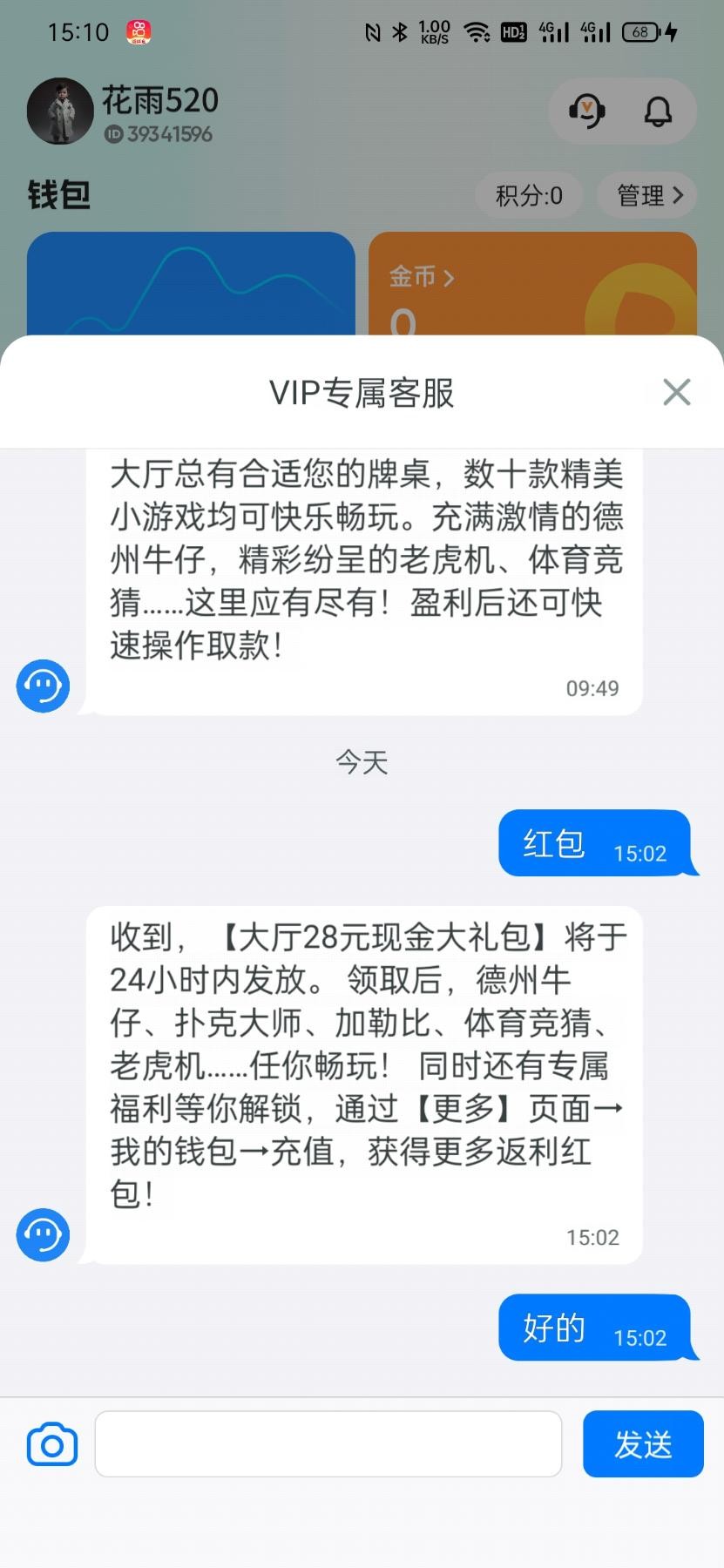724x1568 pixels.
Task: Open the customer service headset icon
Action: [x=586, y=111]
